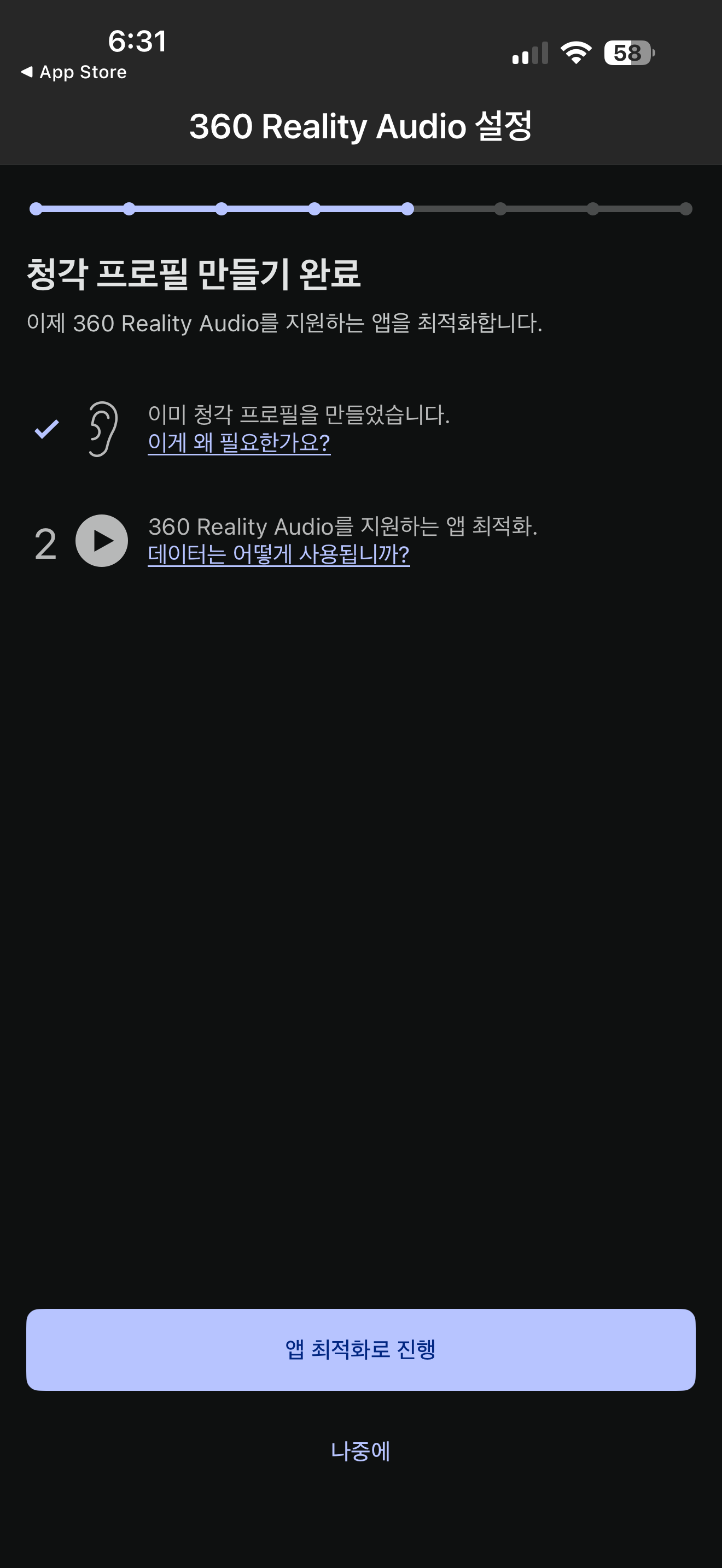722x1568 pixels.
Task: Open the '데이터는 어떻게 사용됩니까?' link
Action: point(279,554)
